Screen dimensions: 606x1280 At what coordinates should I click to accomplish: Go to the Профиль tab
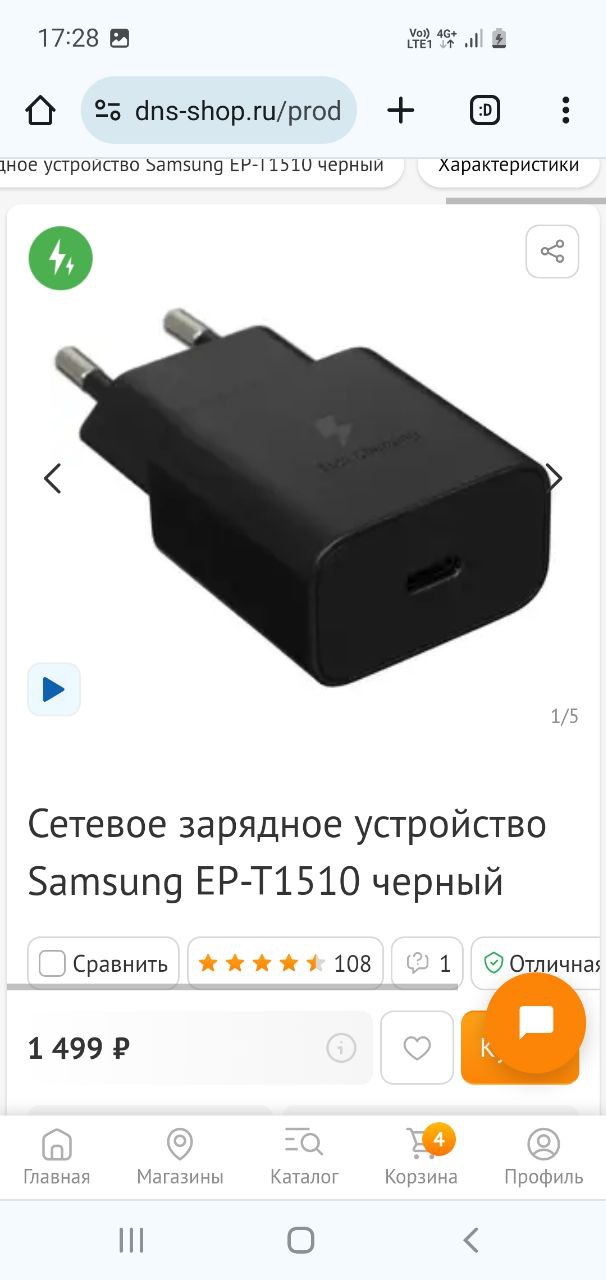tap(543, 1156)
